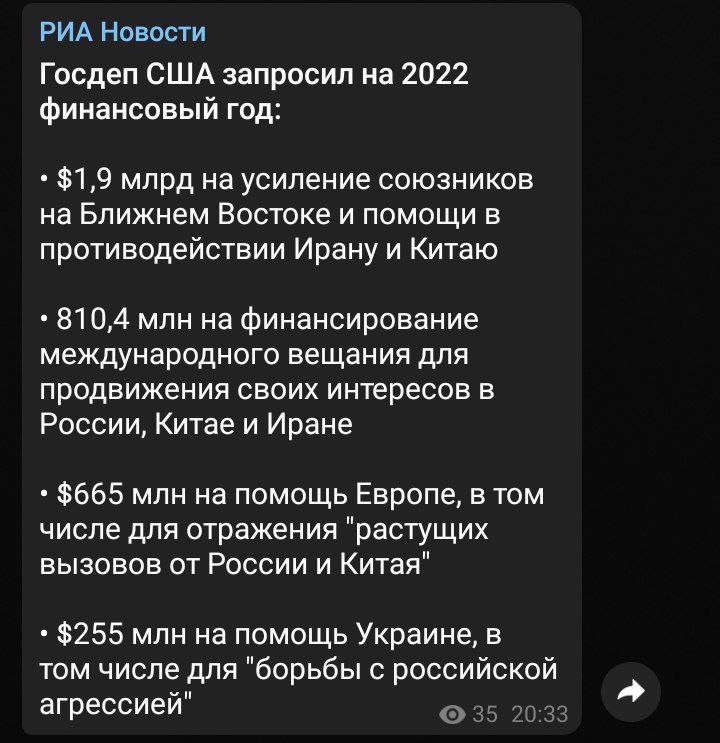The height and width of the screenshot is (743, 720).
Task: Forward the РИА Новости post
Action: click(631, 690)
